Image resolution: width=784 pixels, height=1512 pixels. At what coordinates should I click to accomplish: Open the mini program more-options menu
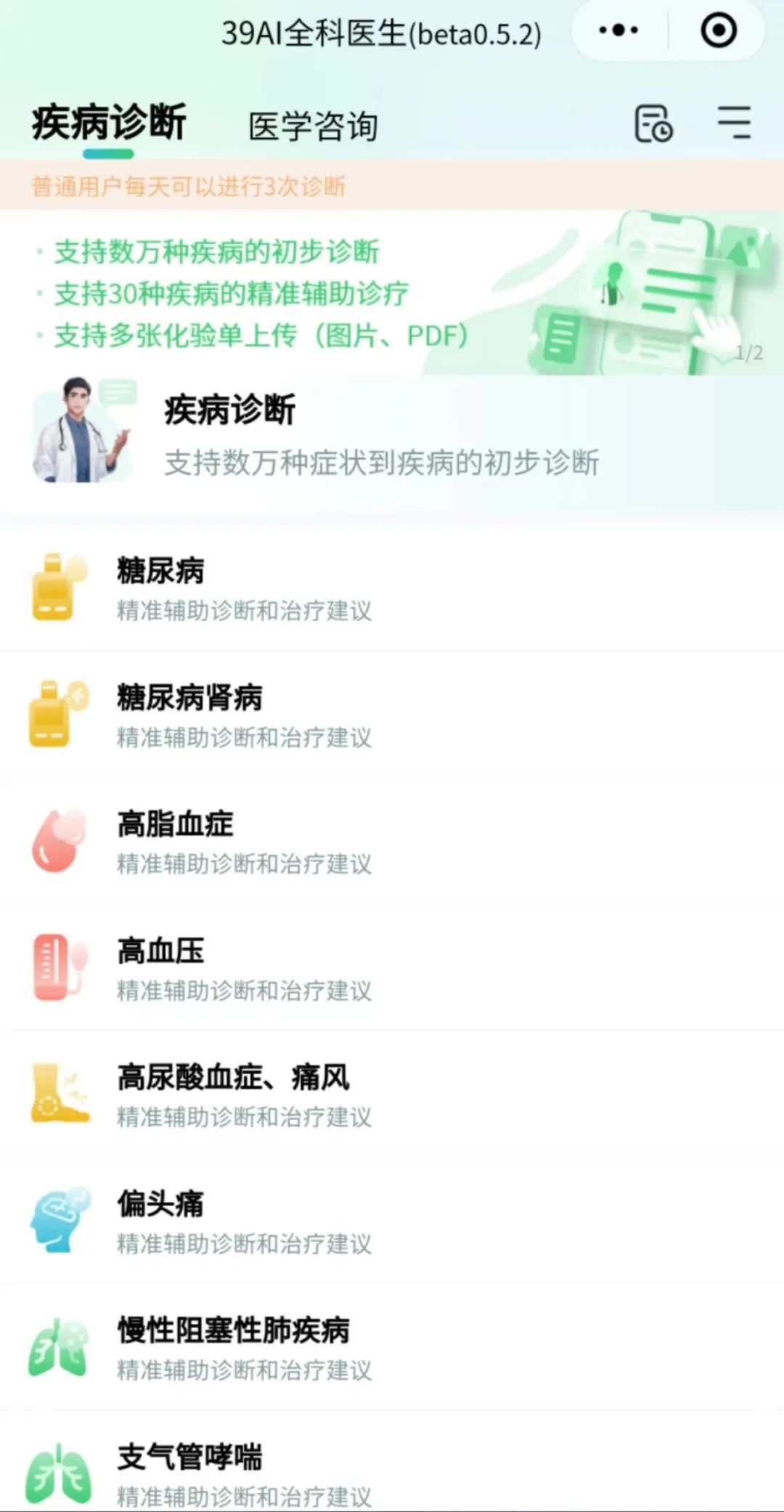tap(618, 31)
